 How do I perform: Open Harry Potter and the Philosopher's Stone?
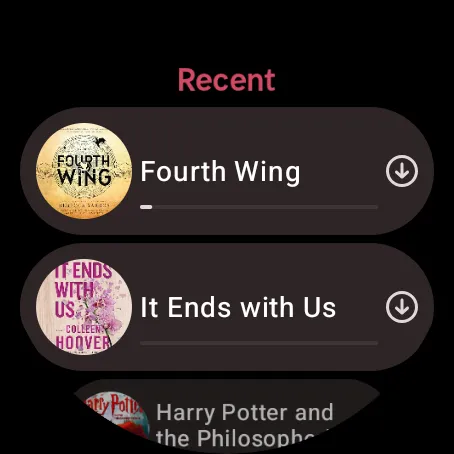(x=227, y=417)
